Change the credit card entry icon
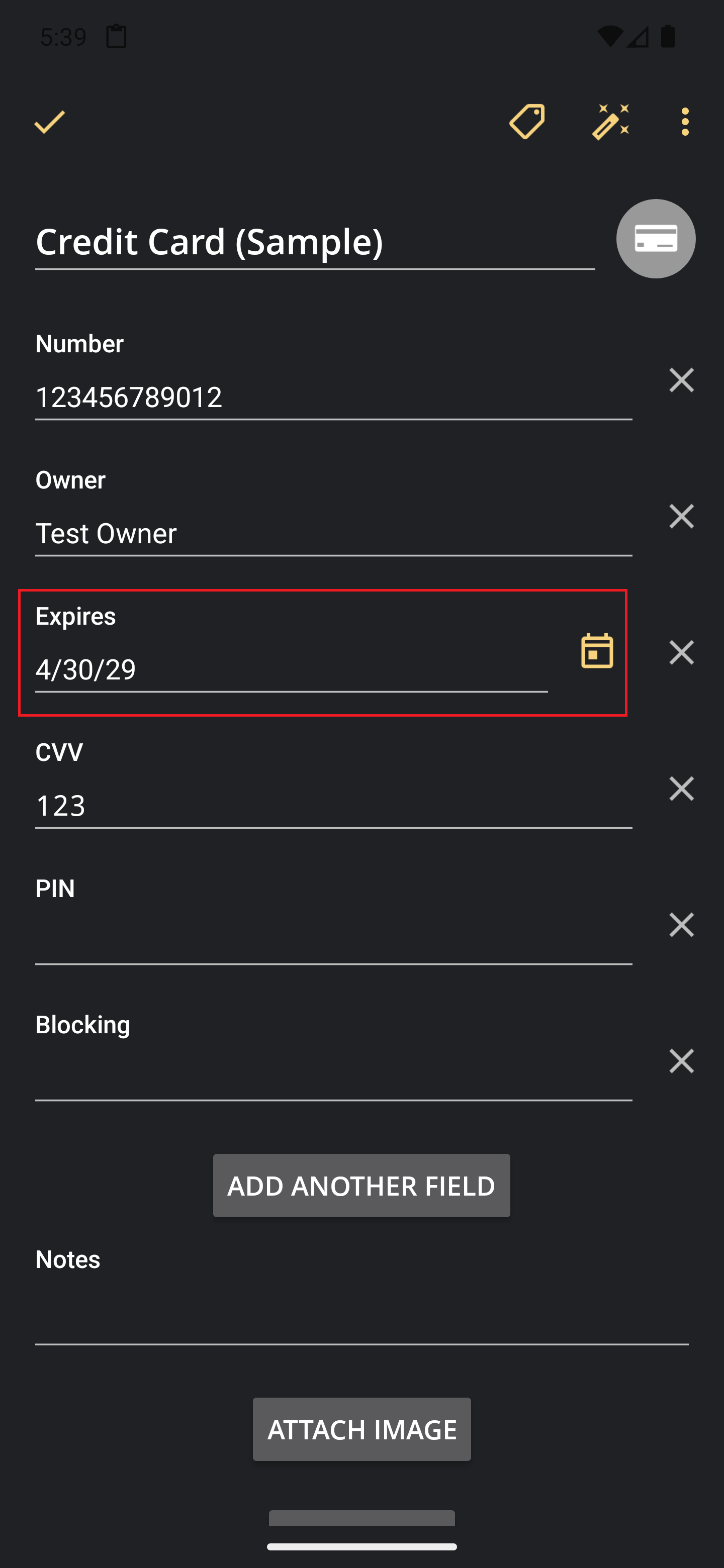This screenshot has width=724, height=1568. 656,239
